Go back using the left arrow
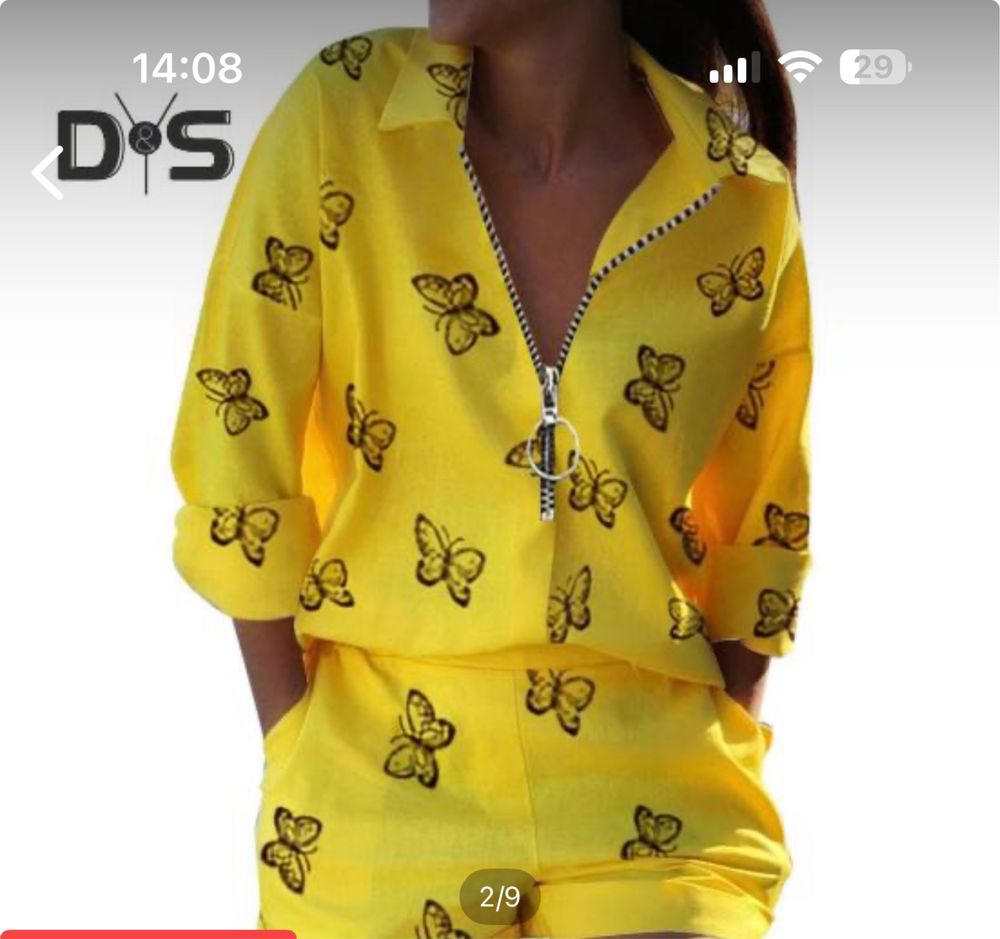This screenshot has height=939, width=1000. (47, 173)
